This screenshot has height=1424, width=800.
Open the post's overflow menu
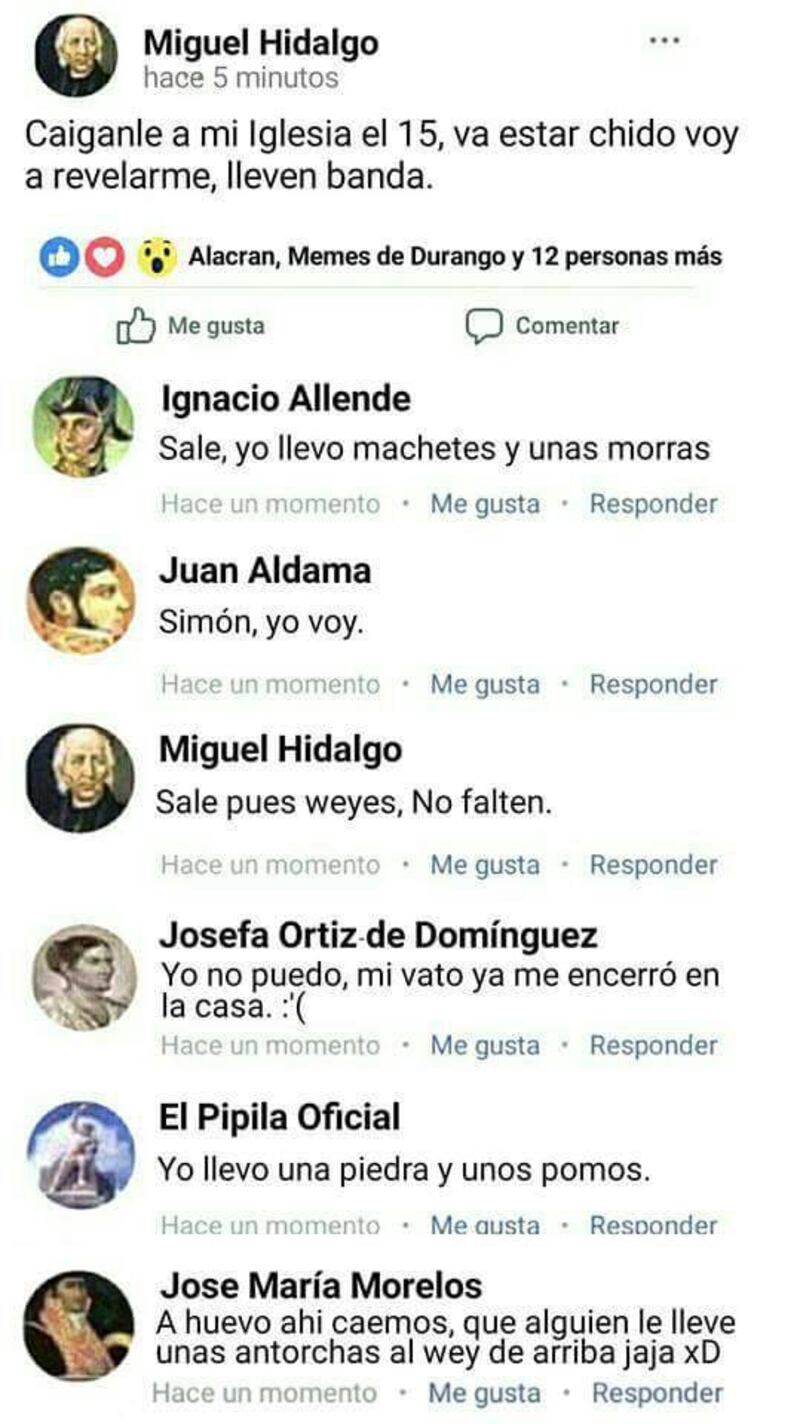click(x=664, y=40)
